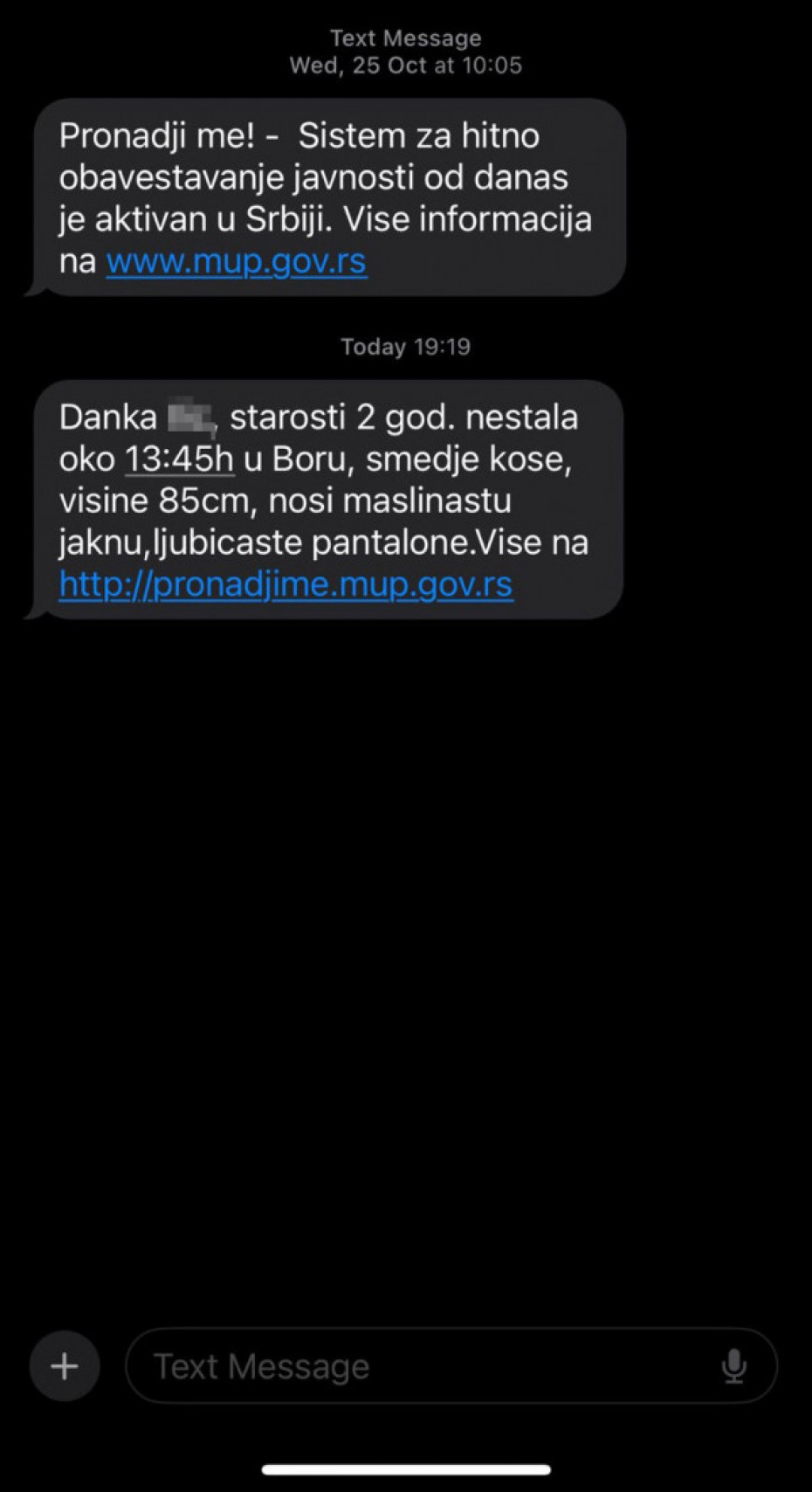Open the plus attachments menu
The width and height of the screenshot is (812, 1492).
point(65,1366)
